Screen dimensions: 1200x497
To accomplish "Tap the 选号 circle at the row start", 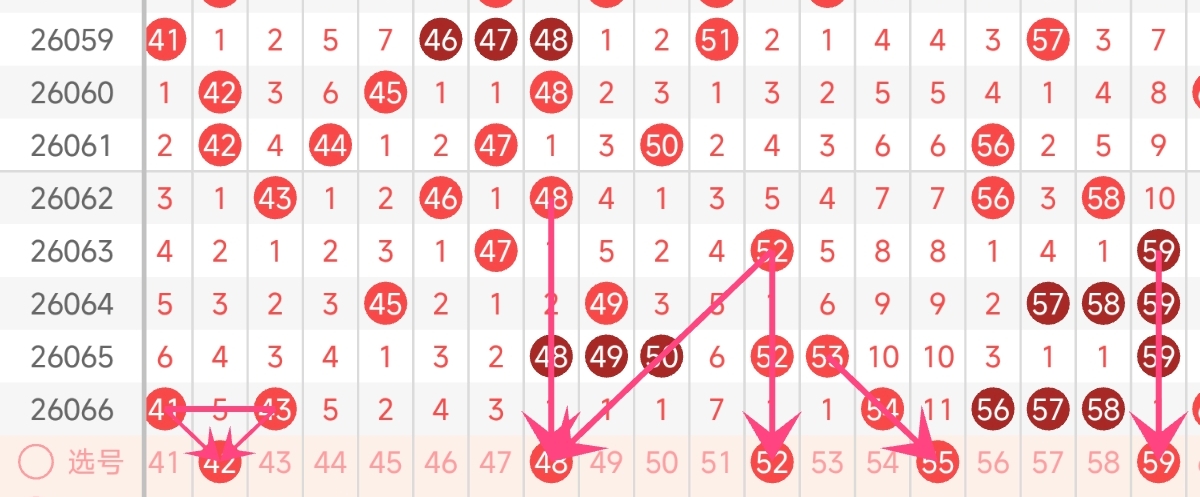I will (37, 462).
